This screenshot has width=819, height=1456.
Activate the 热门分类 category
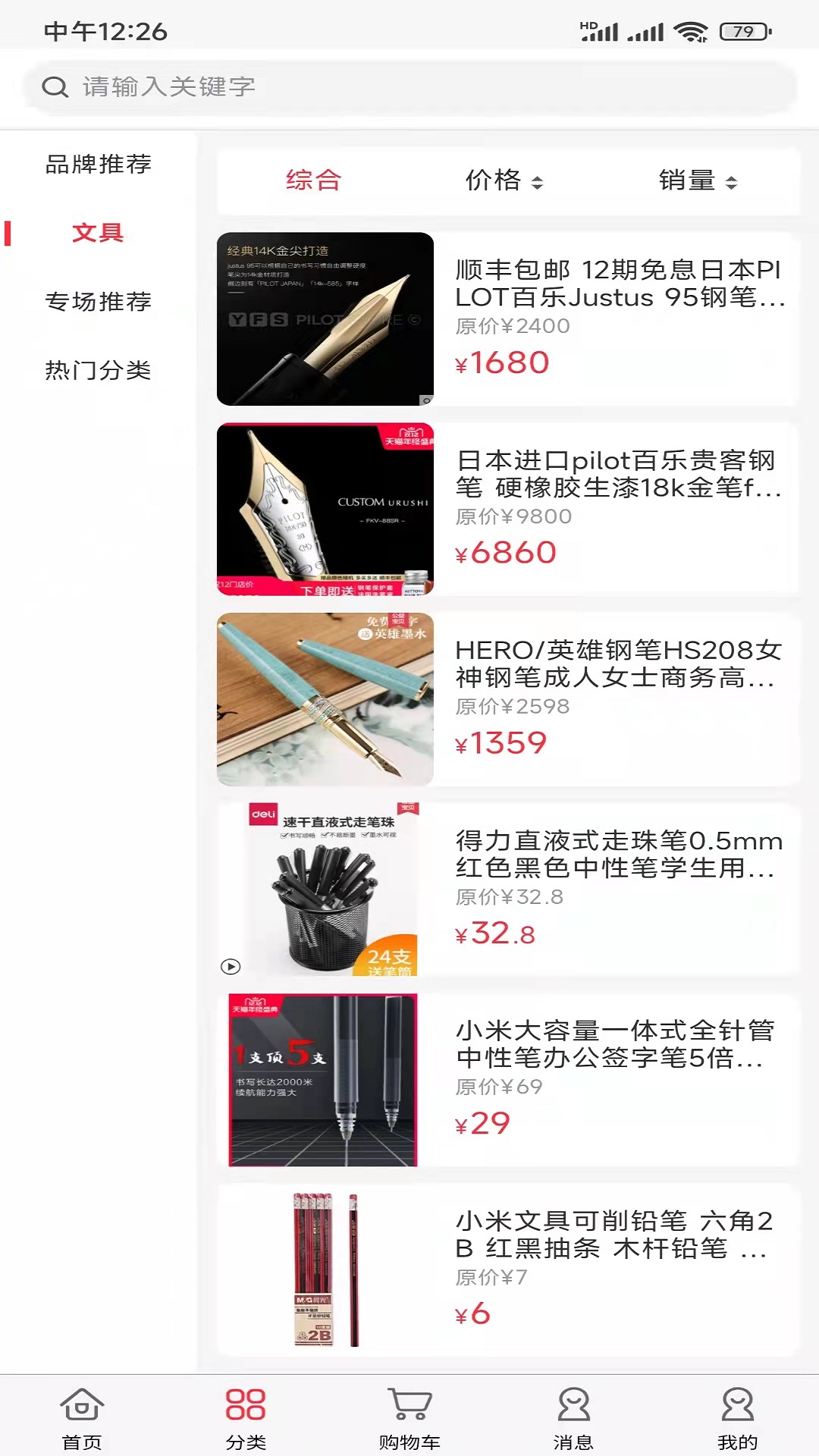pyautogui.click(x=97, y=372)
